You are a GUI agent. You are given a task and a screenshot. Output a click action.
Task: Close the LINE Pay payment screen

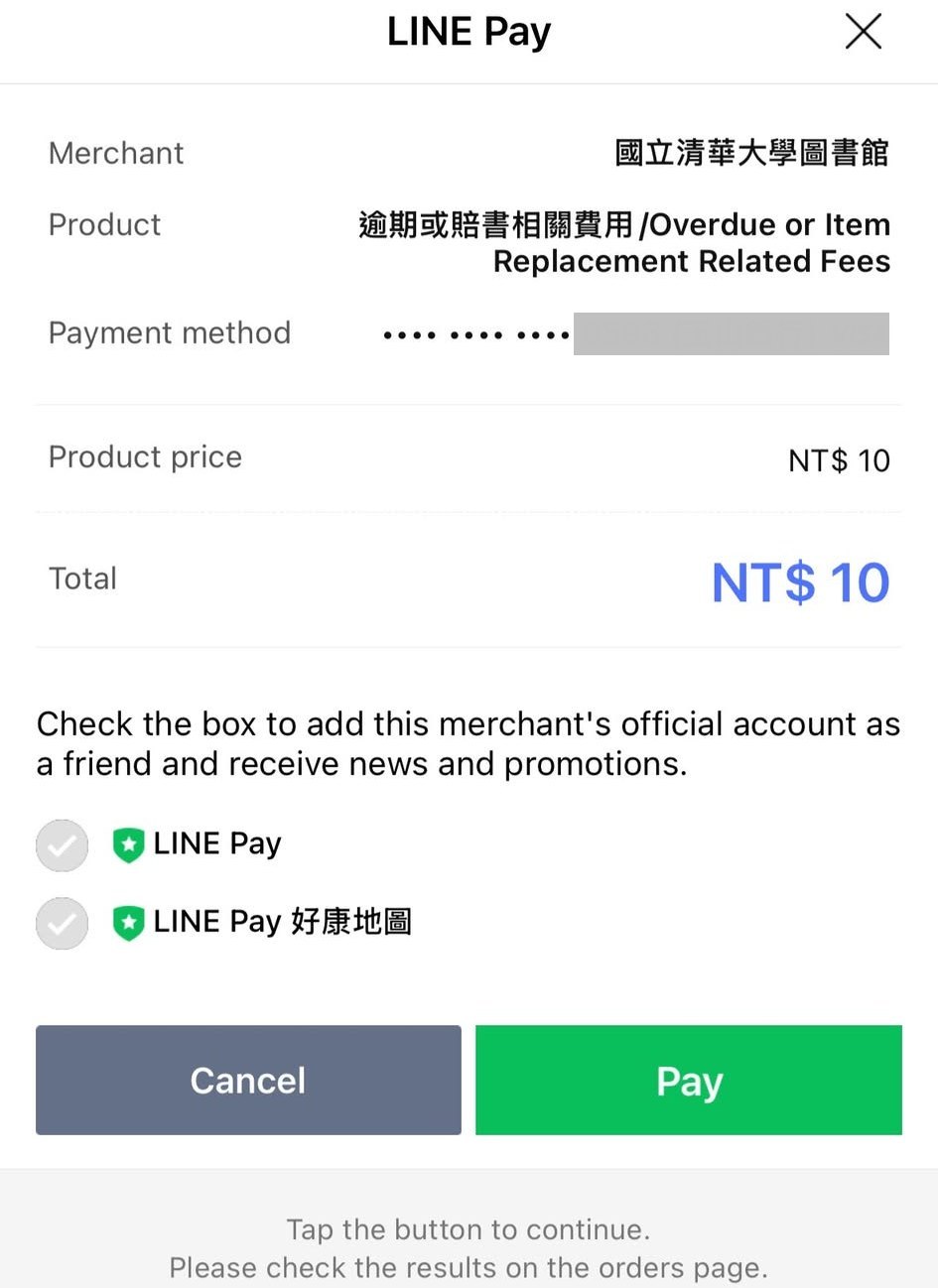point(863,32)
